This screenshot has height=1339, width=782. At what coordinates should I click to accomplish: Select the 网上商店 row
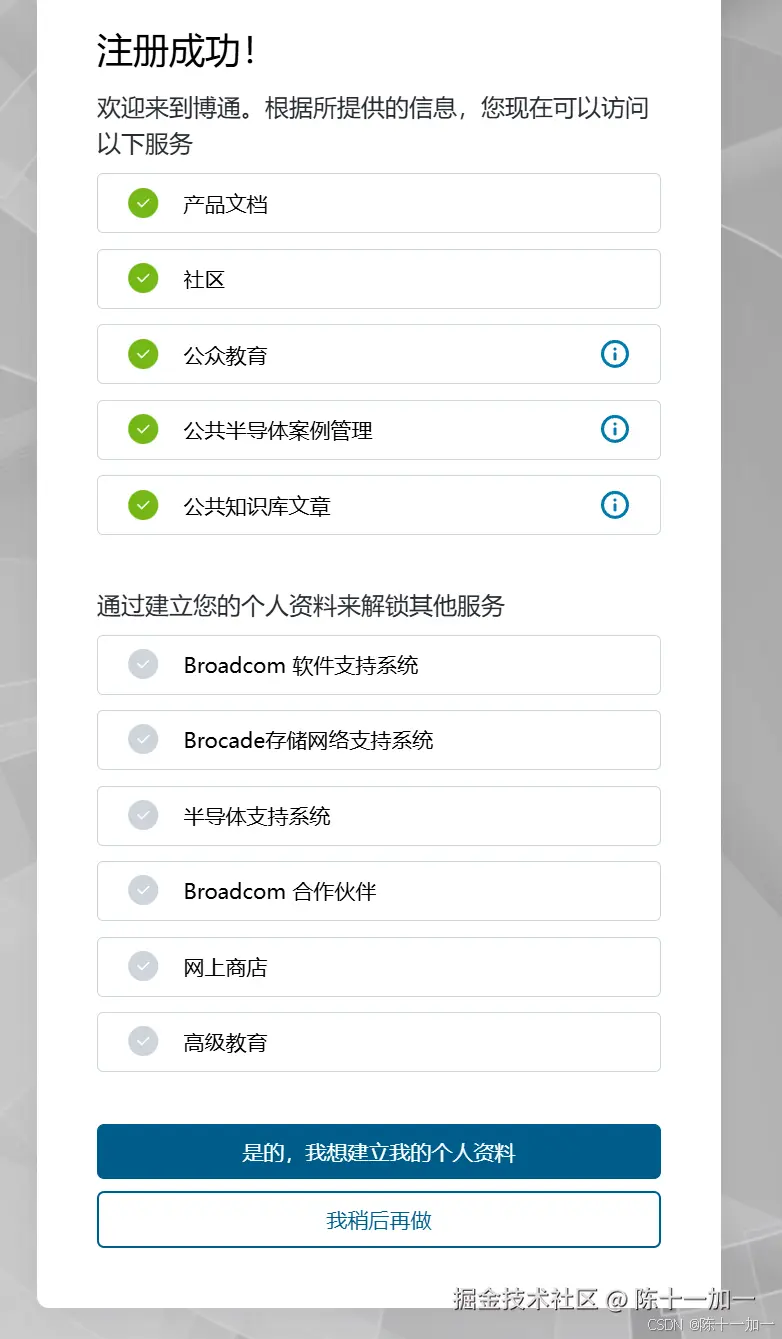(x=378, y=967)
